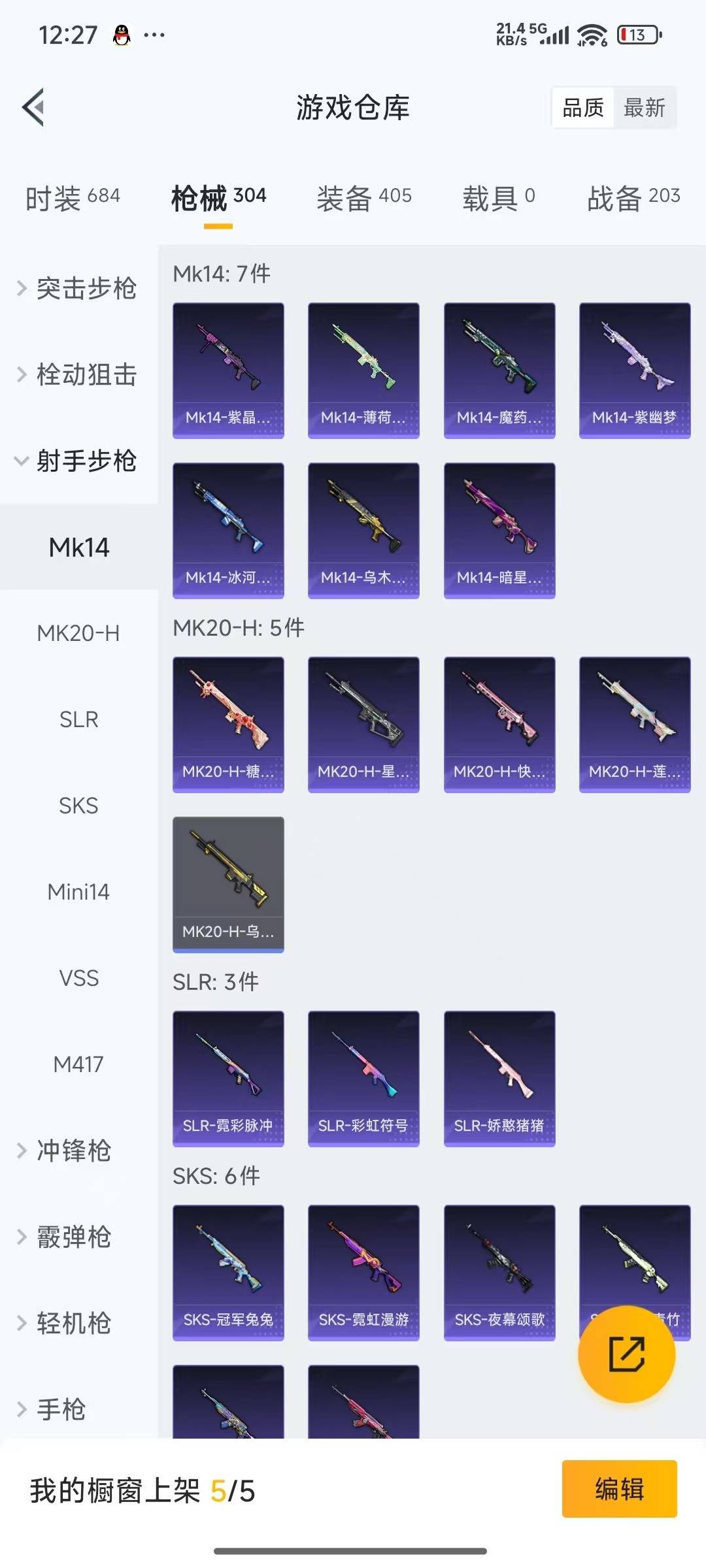Select Mk14 in the sidebar
This screenshot has width=706, height=1568.
78,547
